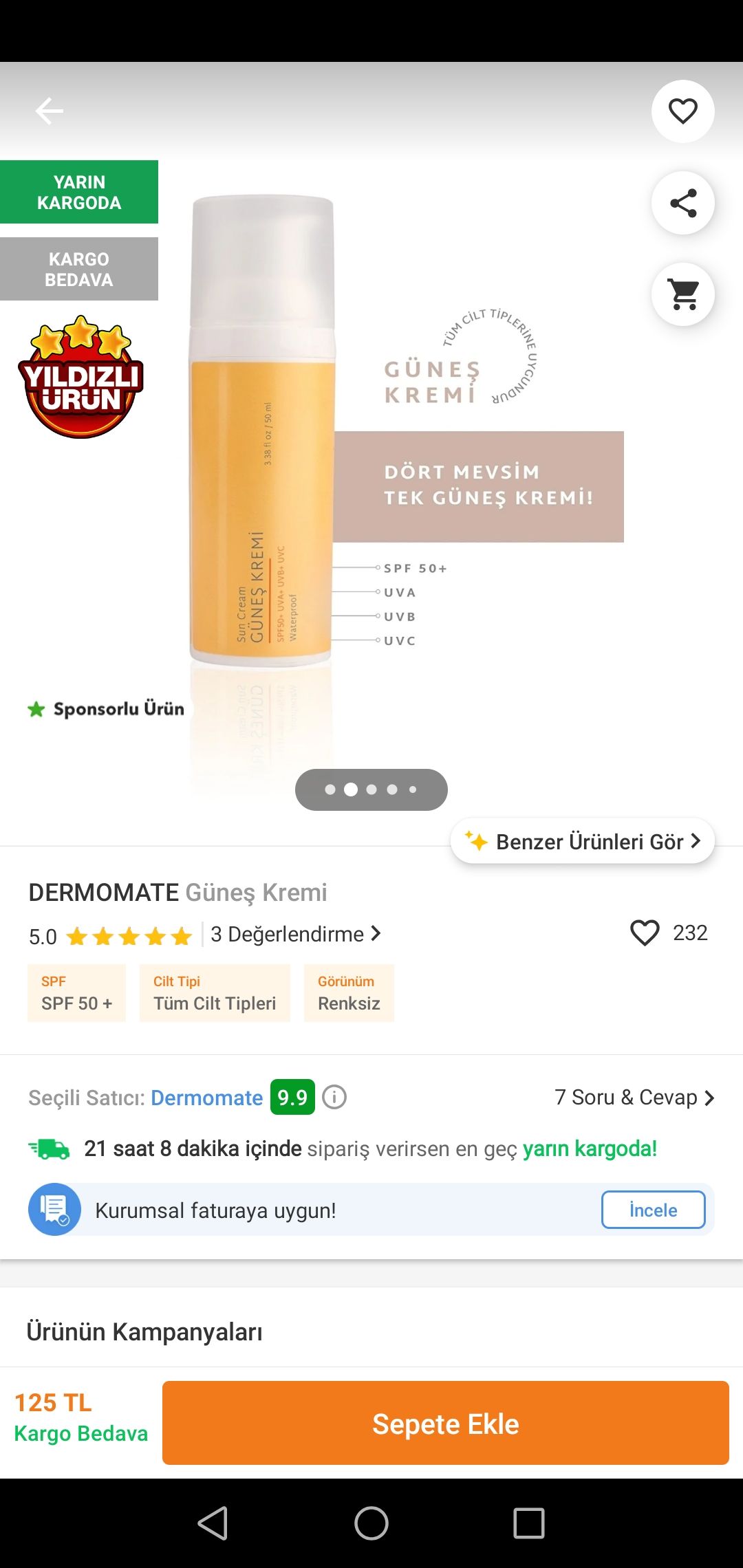Tap Benzer Ürünleri Gör
The width and height of the screenshot is (743, 1568).
(583, 841)
